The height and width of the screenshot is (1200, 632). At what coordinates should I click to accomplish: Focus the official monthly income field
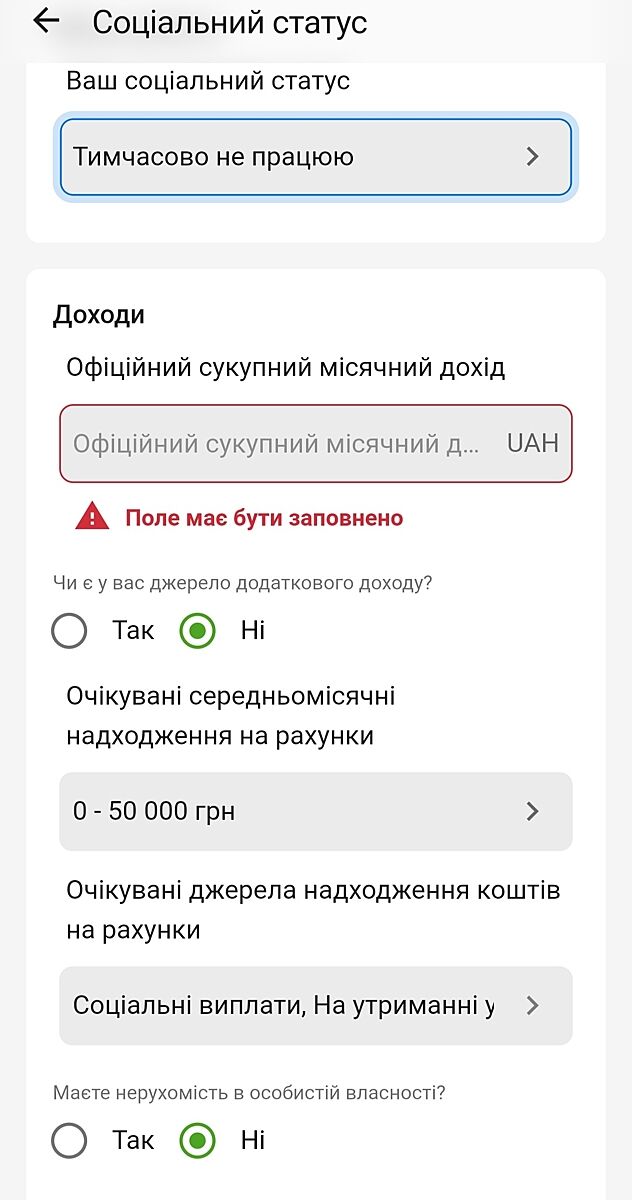(x=285, y=444)
